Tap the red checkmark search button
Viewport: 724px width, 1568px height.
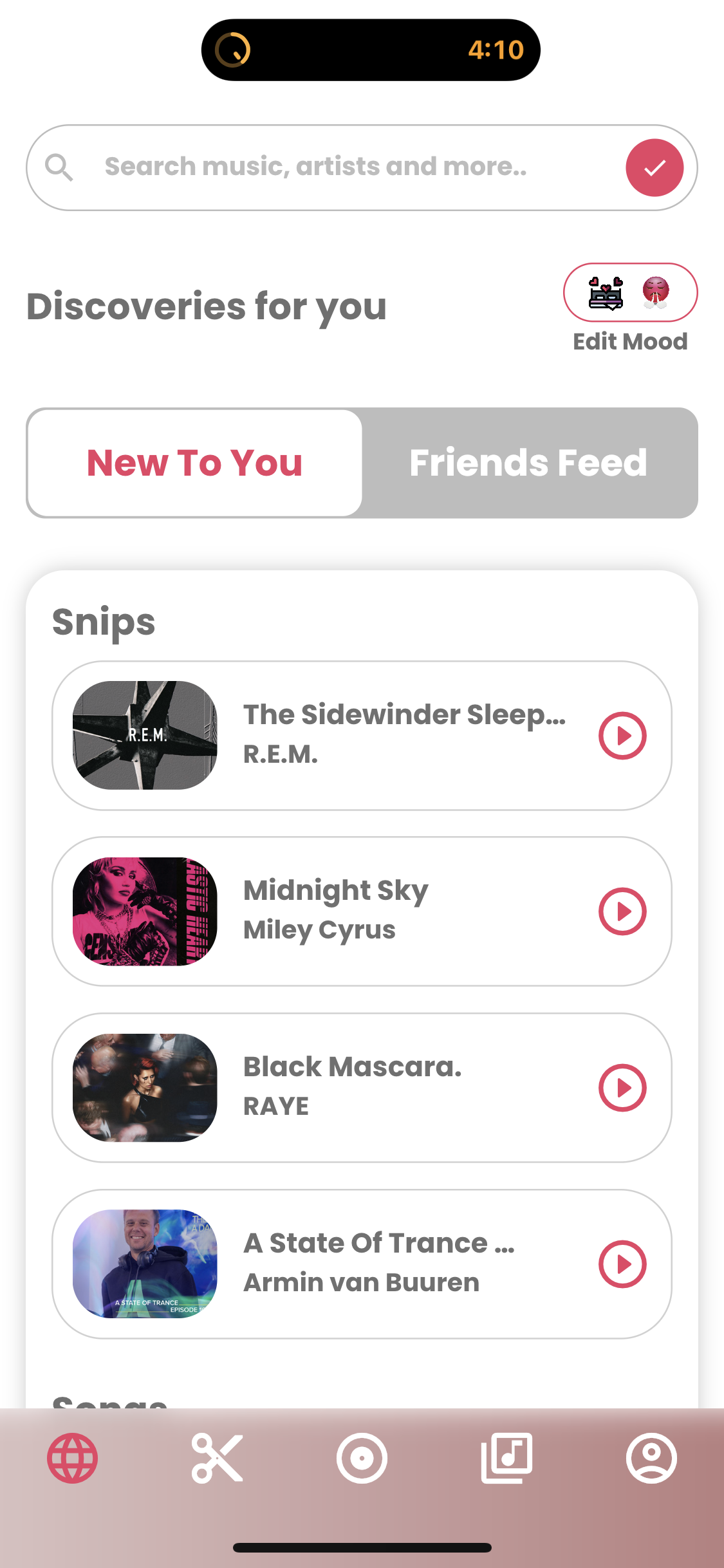(654, 167)
